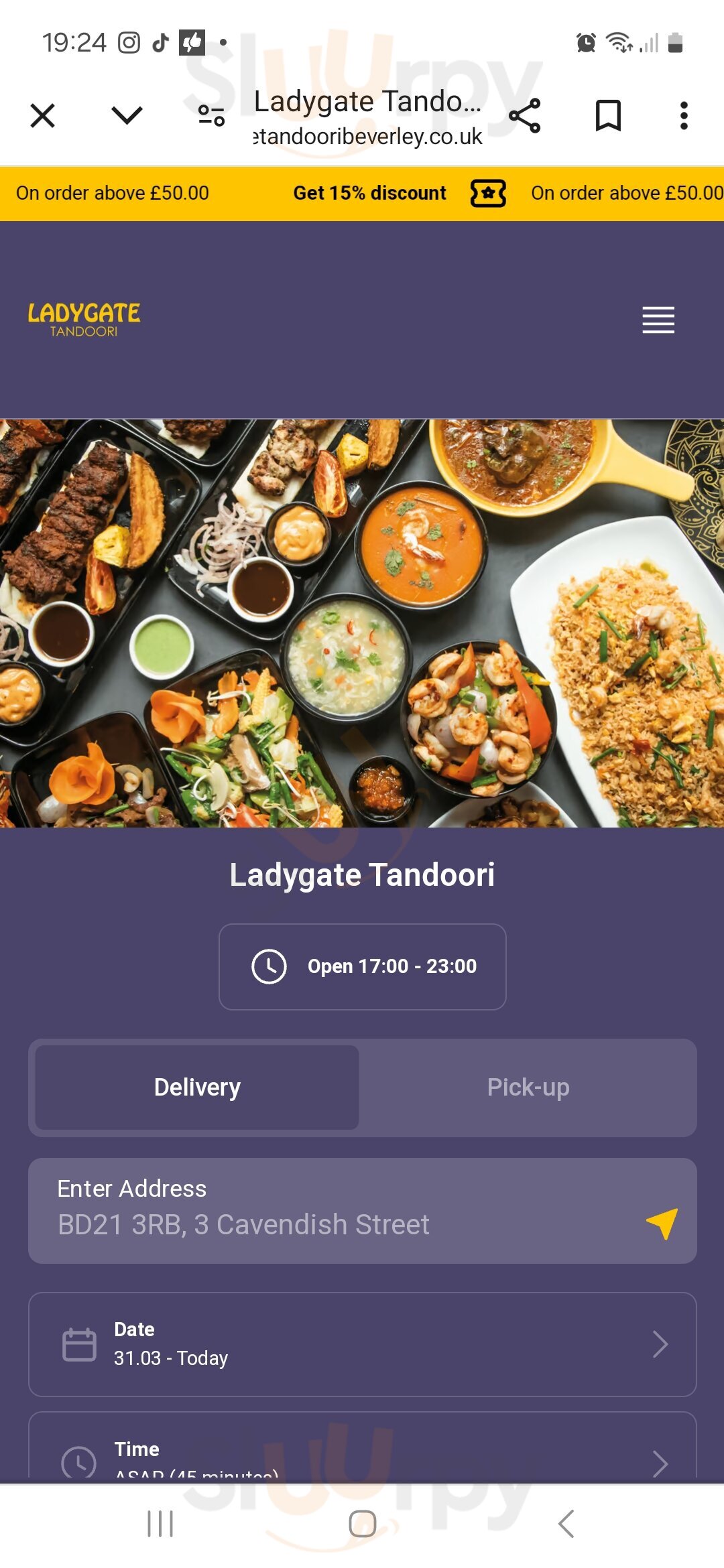Screen dimensions: 724x1568
Task: View opening hours 17:00 - 23:00
Action: tap(362, 966)
